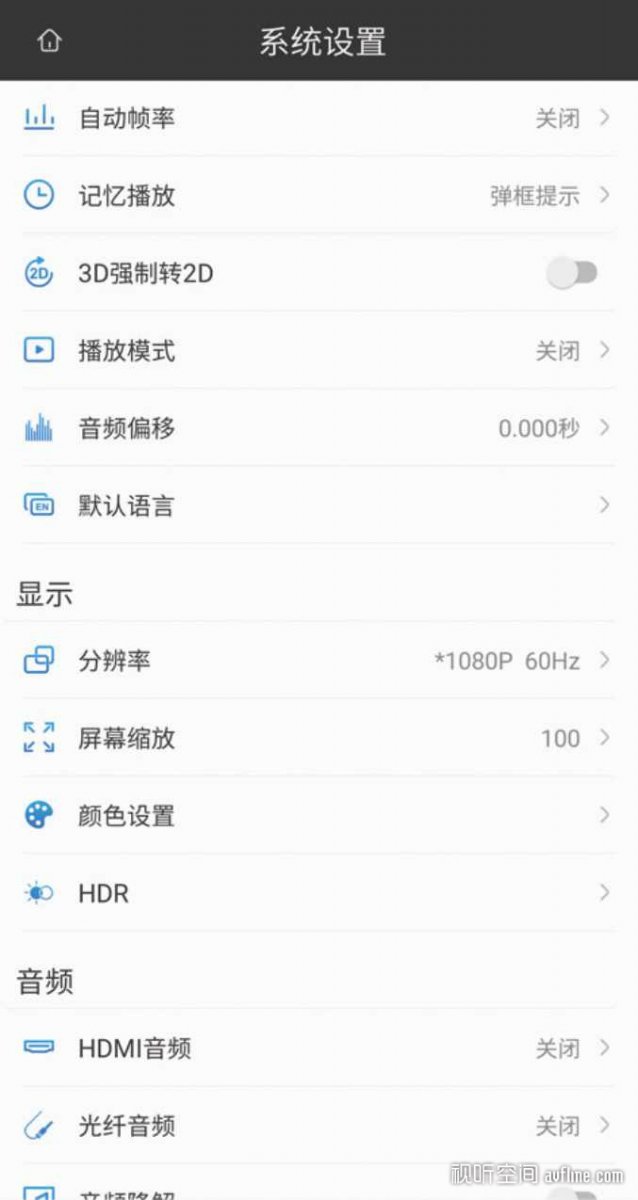Change the 分辨率 setting
638x1200 pixels.
(318, 661)
